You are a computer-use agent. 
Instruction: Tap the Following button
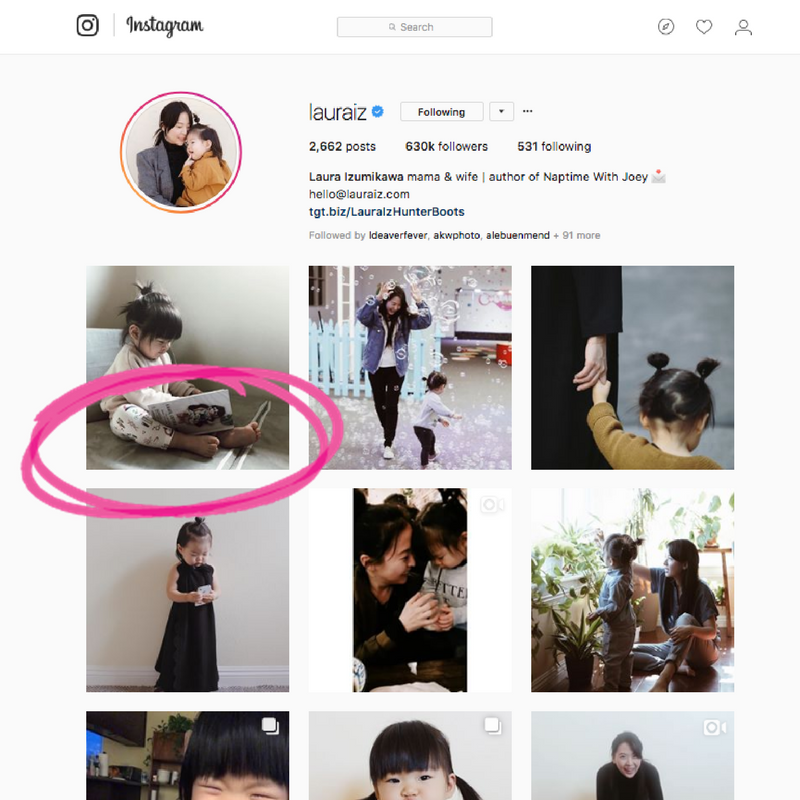point(441,112)
